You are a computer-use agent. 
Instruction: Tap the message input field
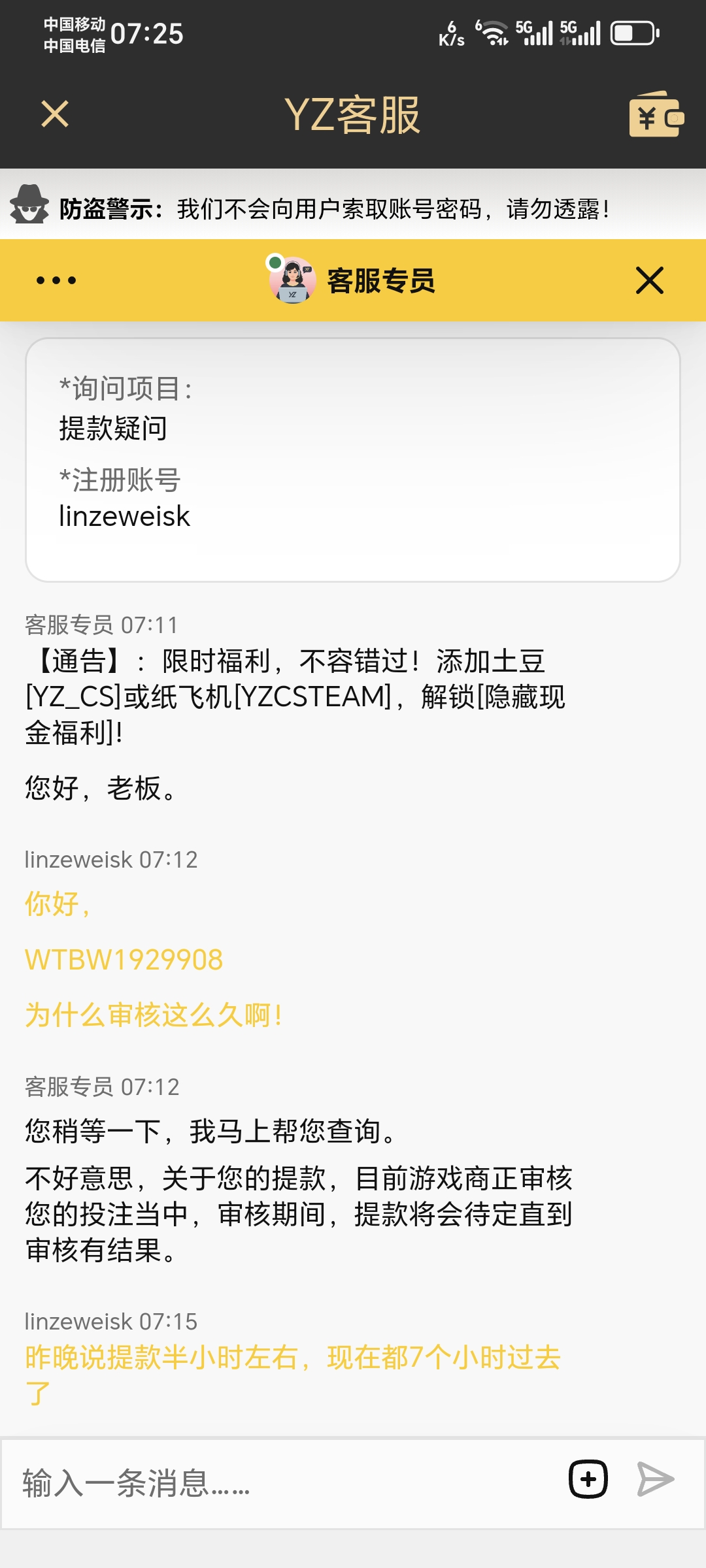point(281,1482)
